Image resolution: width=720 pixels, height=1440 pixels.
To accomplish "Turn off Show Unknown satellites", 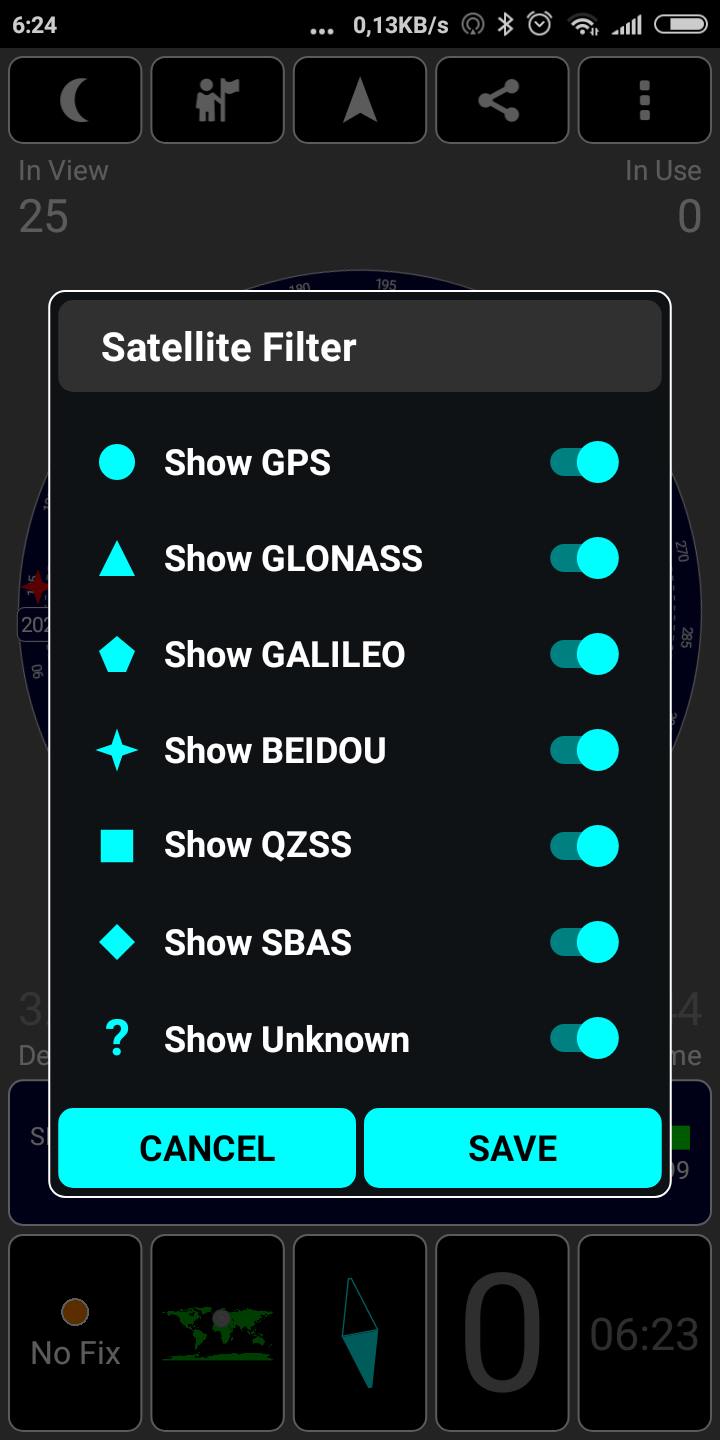I will click(584, 1038).
